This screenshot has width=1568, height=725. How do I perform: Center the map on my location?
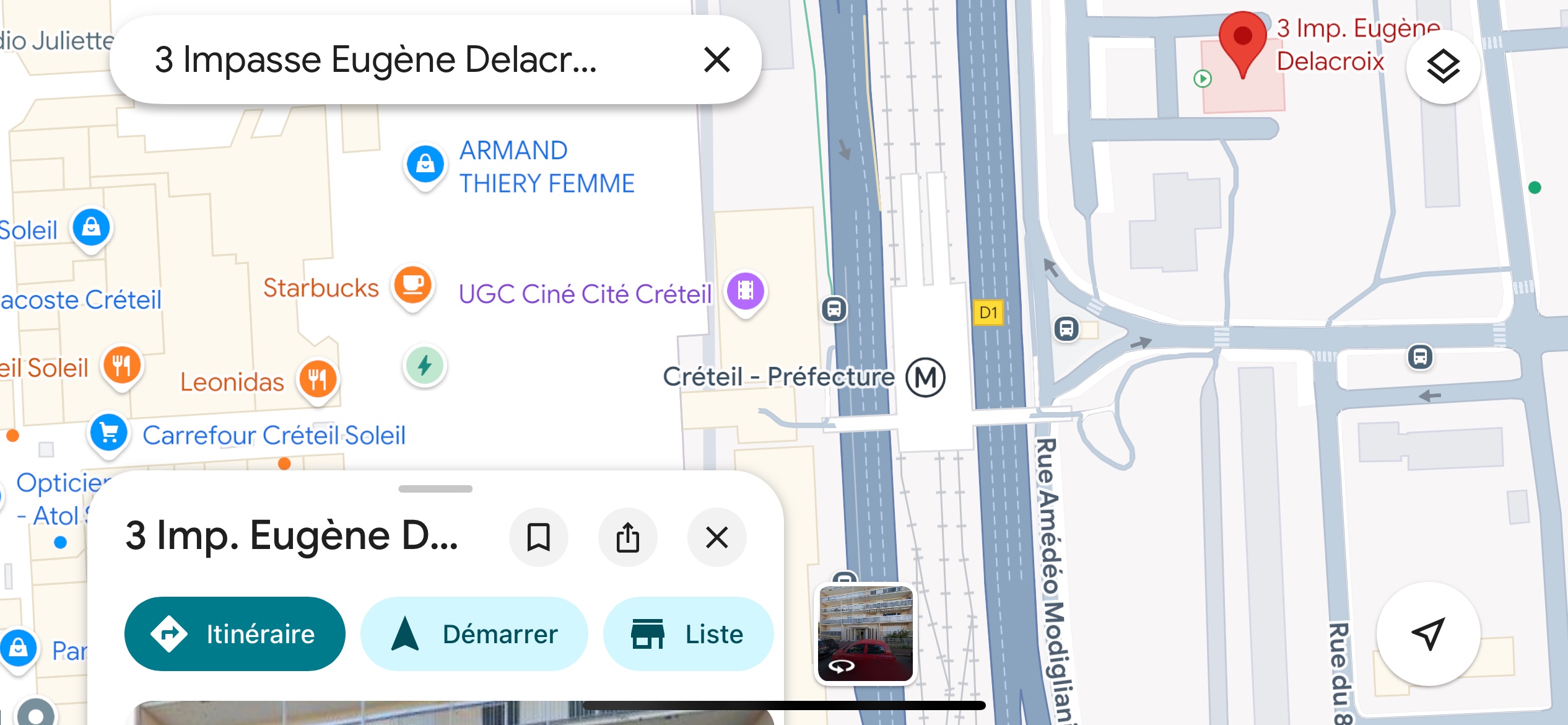coord(1428,633)
